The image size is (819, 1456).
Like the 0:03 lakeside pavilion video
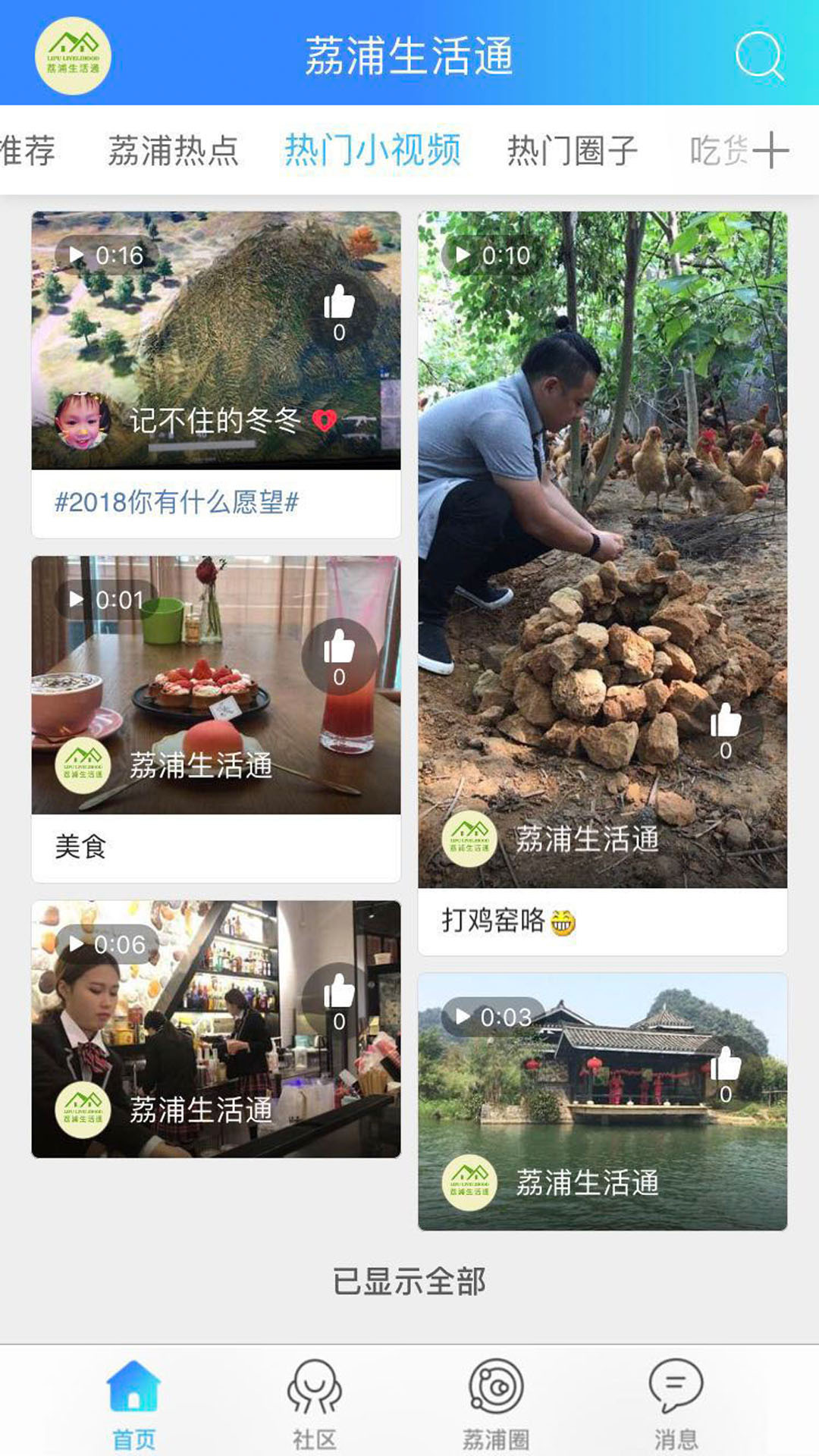coord(726,1072)
